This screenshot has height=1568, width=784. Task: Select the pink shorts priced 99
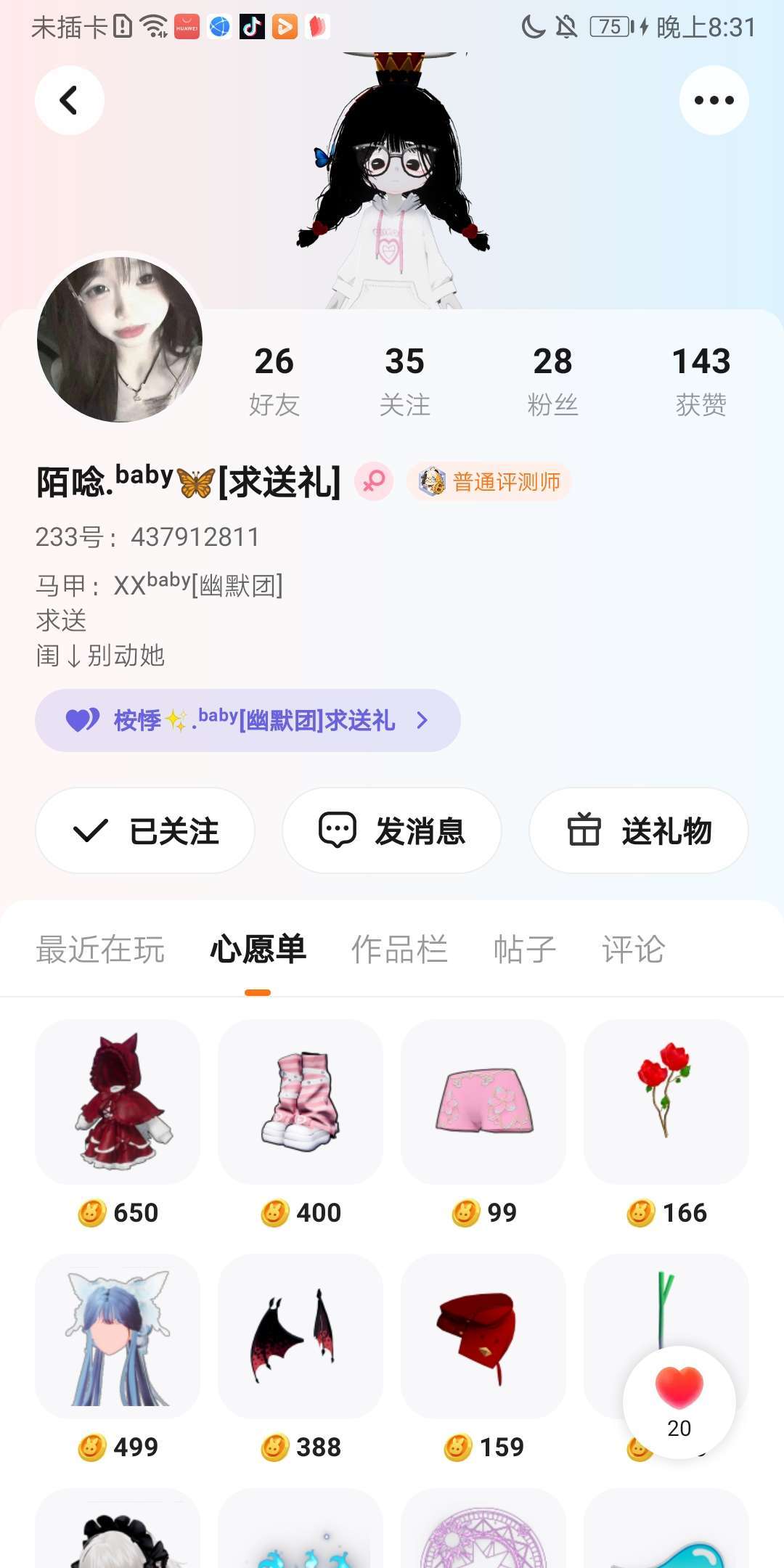(483, 1102)
